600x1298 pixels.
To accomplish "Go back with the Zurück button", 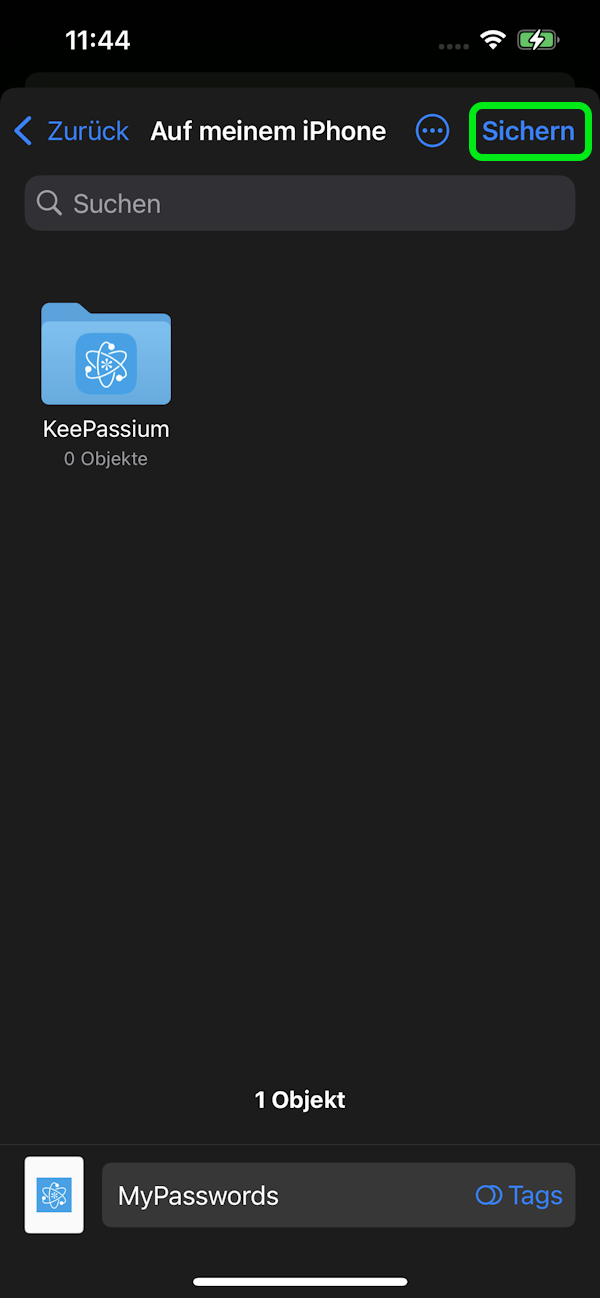I will coord(72,131).
